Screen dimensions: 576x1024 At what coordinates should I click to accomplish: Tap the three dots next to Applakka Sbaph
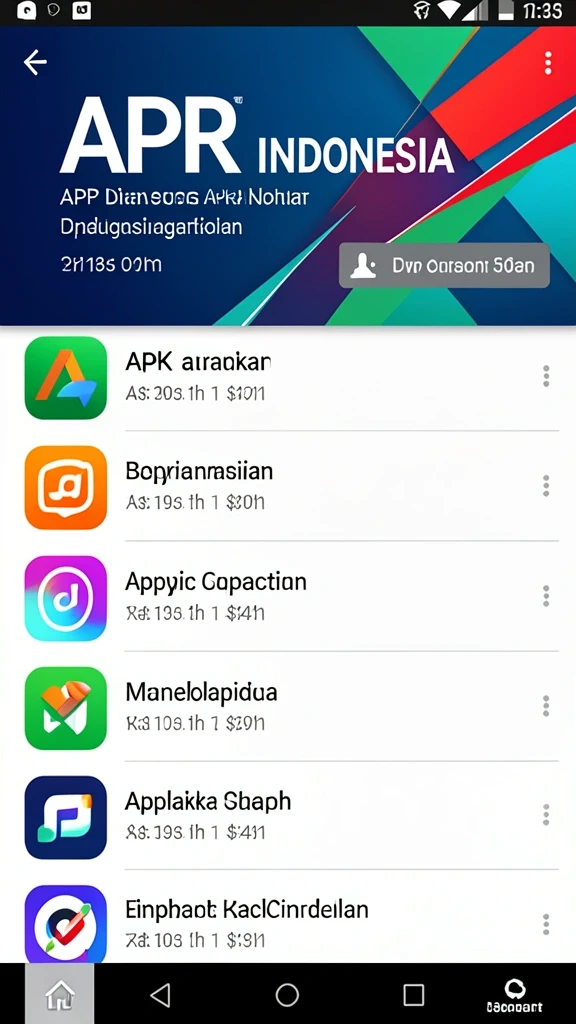(x=546, y=815)
